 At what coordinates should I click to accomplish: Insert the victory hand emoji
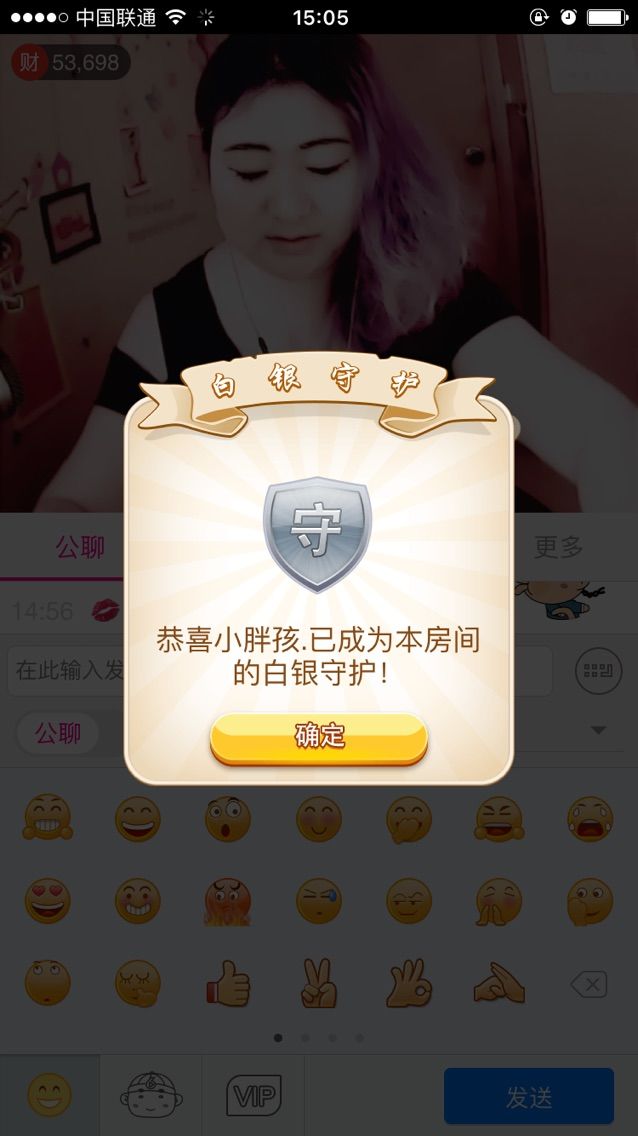tap(319, 985)
